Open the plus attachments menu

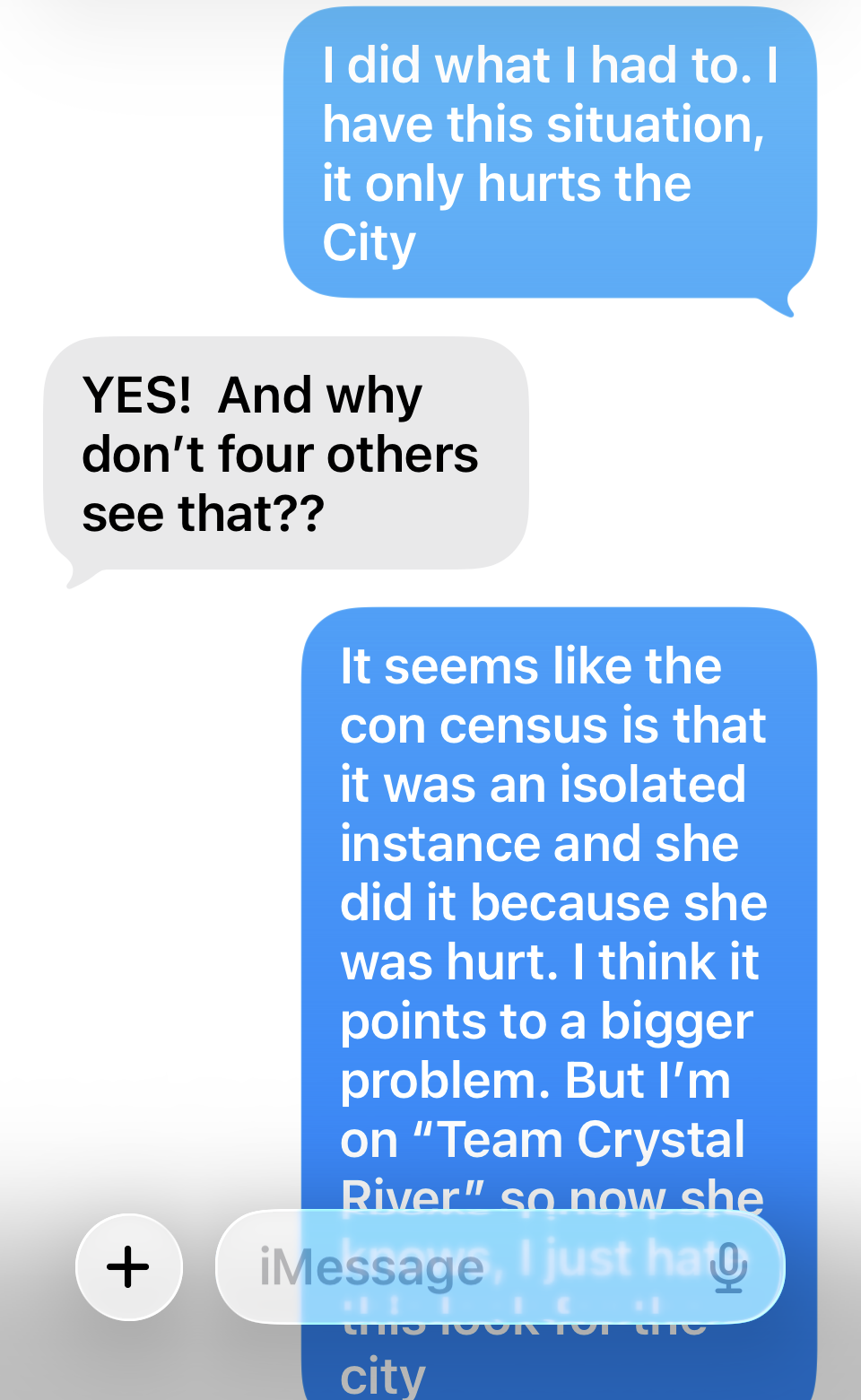click(x=128, y=1266)
